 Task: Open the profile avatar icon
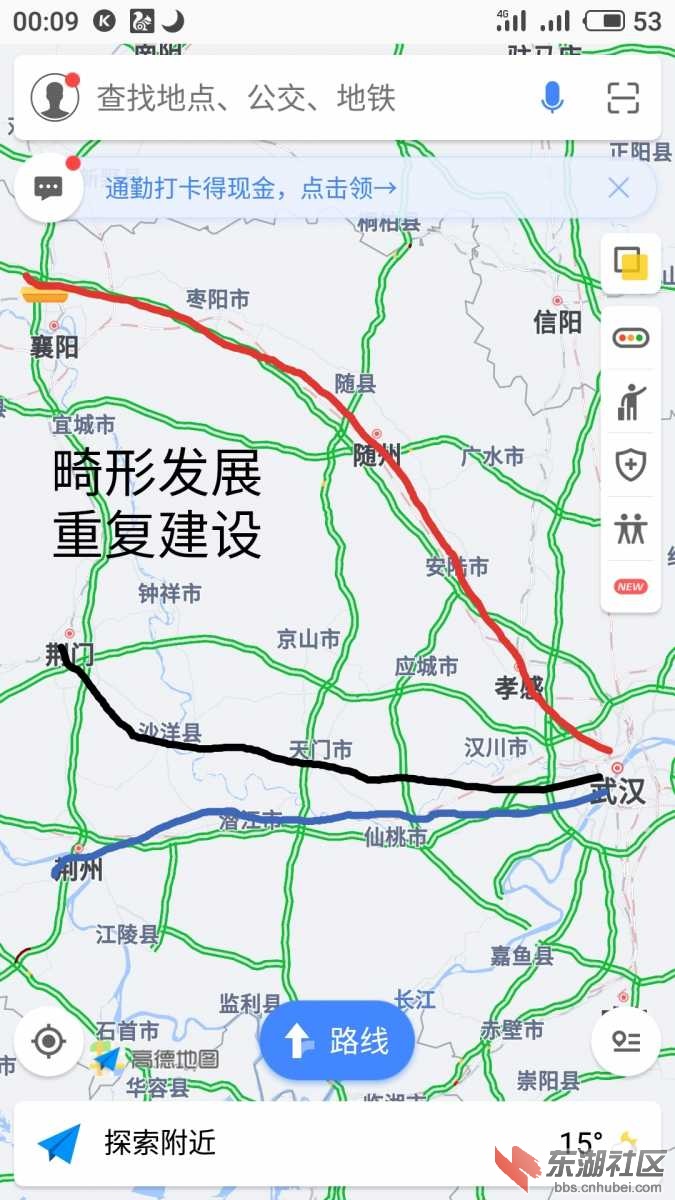[55, 97]
